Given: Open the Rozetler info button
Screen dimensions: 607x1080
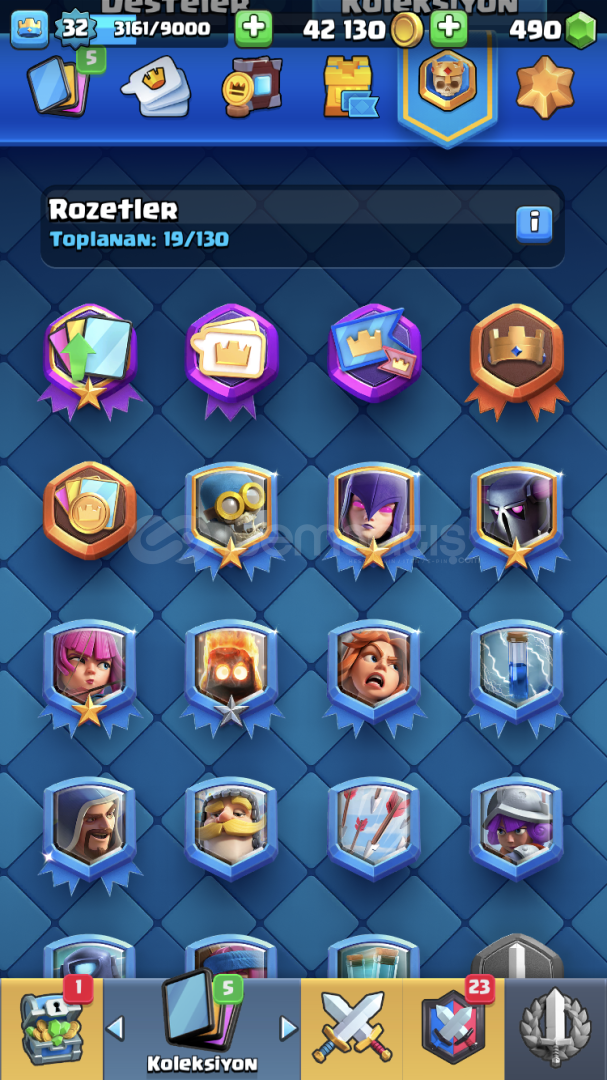Looking at the screenshot, I should [533, 223].
